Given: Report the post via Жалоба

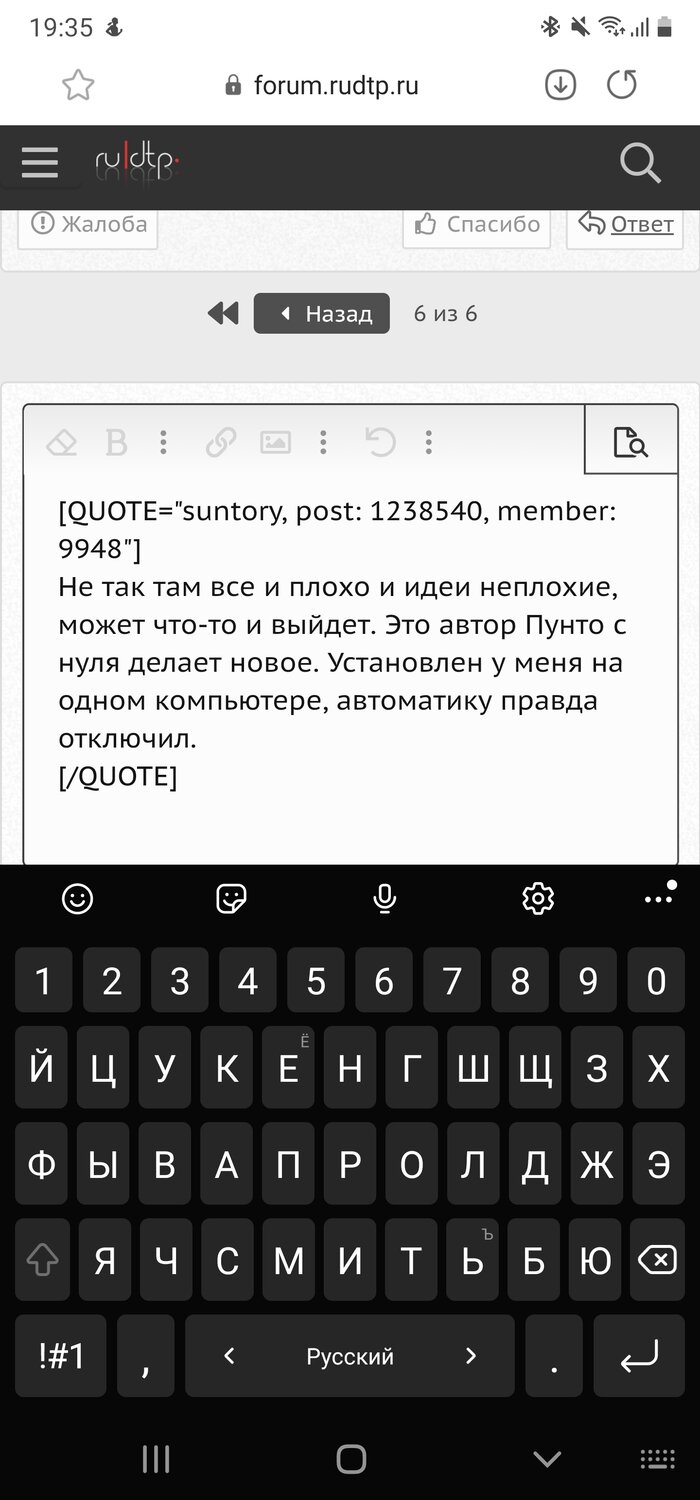Looking at the screenshot, I should point(90,224).
